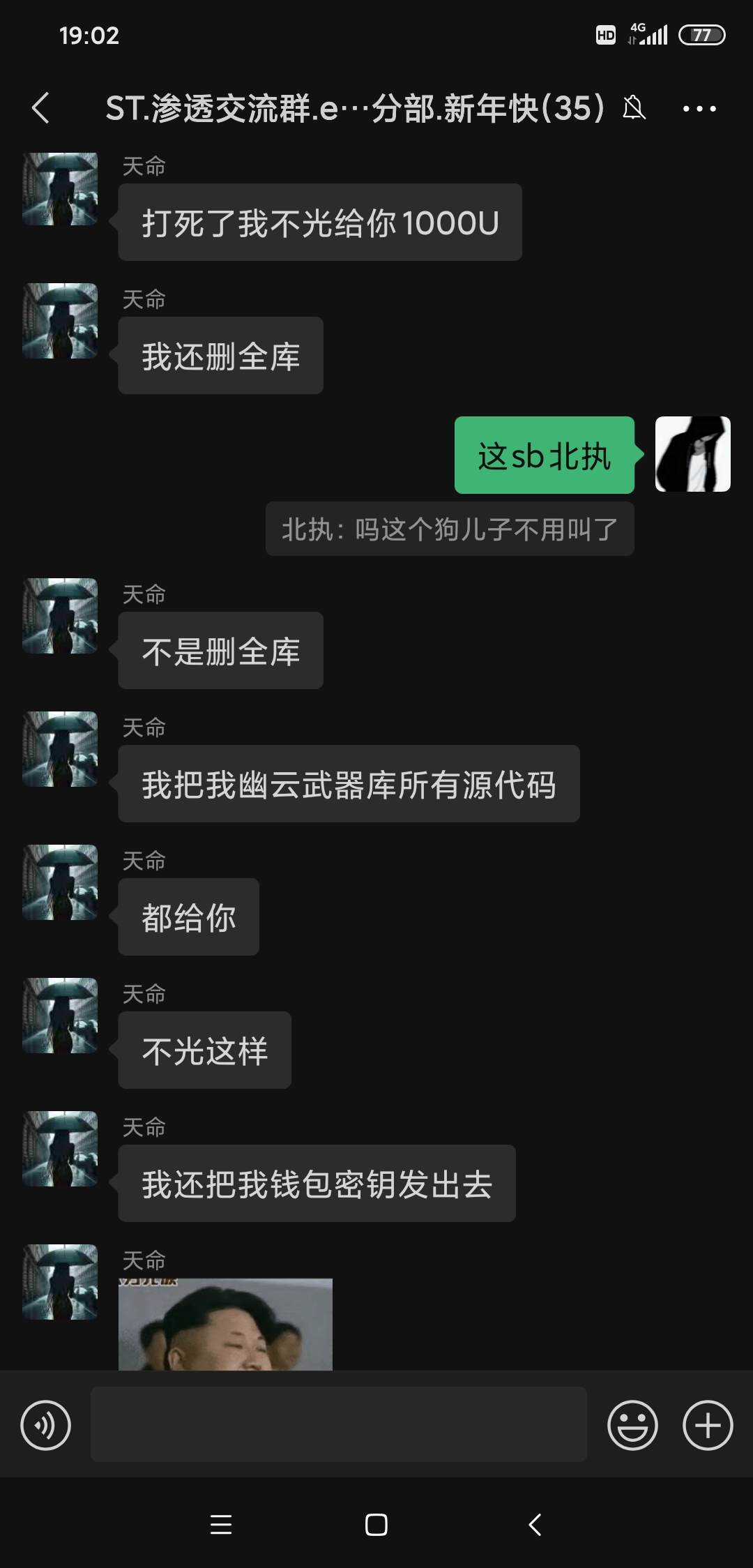
Task: Switch to voice message input
Action: coord(46,1424)
